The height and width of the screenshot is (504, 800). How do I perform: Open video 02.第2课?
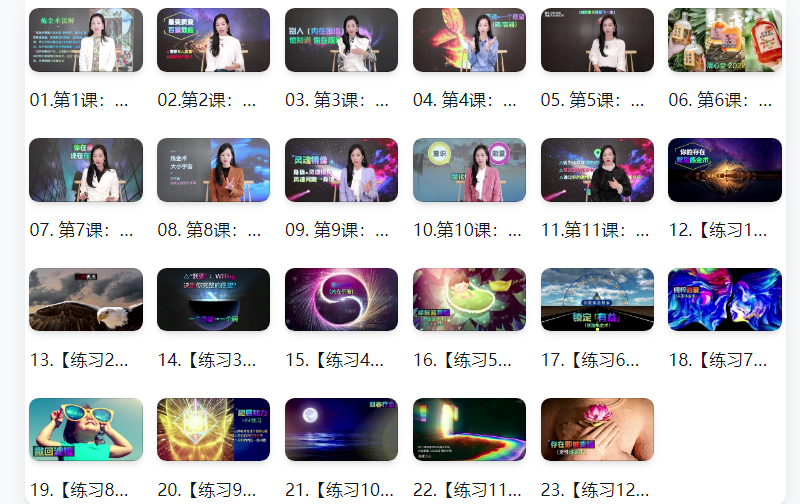click(213, 40)
